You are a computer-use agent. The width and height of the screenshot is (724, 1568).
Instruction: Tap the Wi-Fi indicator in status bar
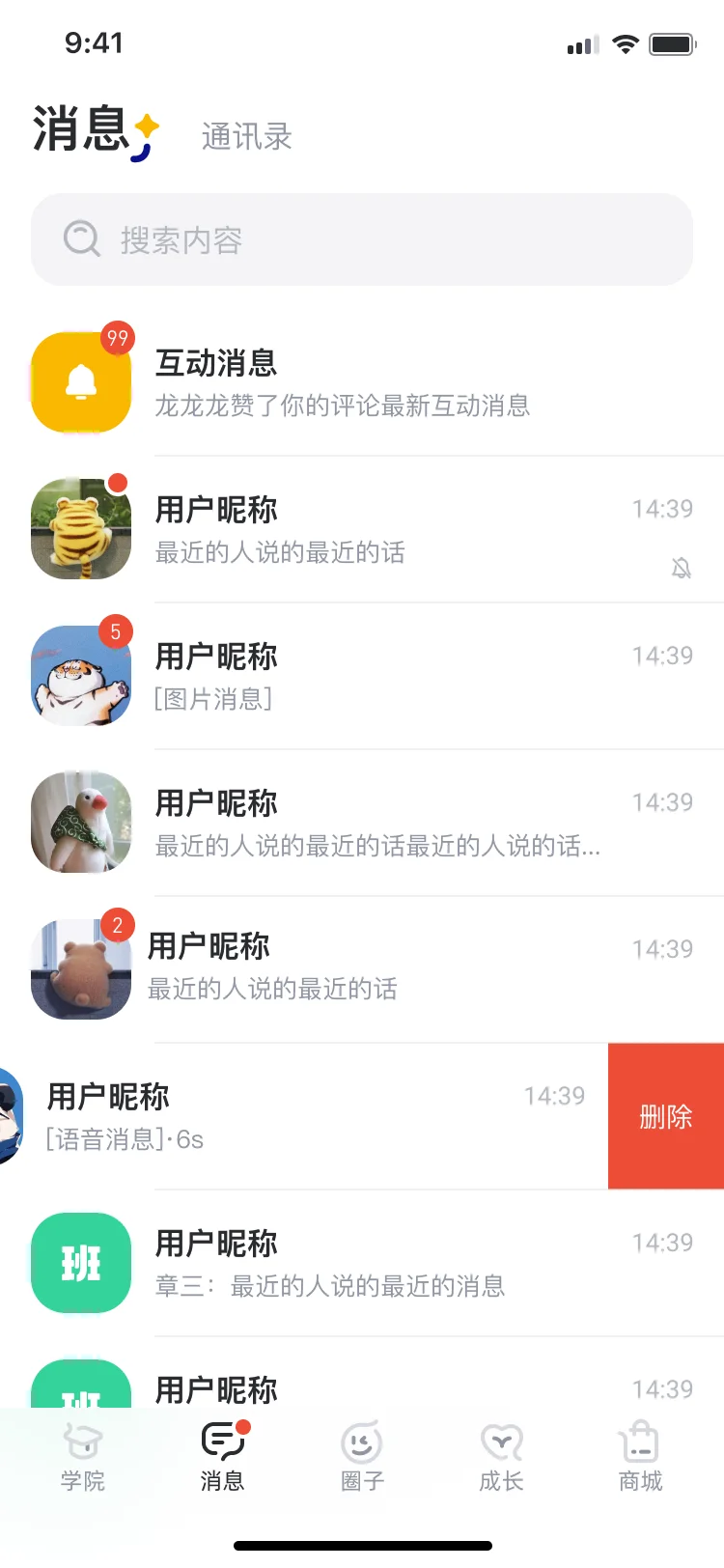[x=627, y=42]
